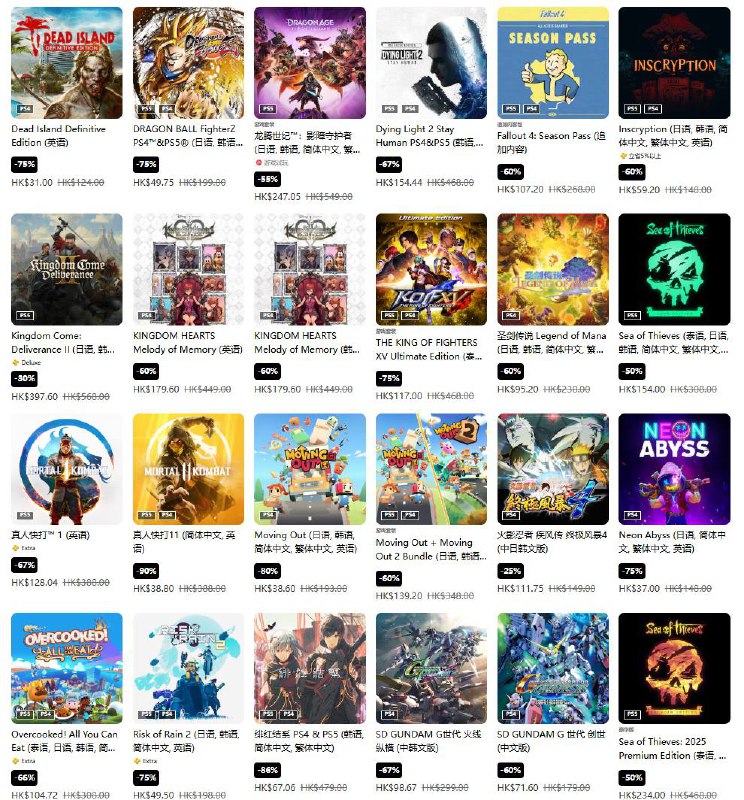This screenshot has width=744, height=800.
Task: Select the Neon Abyss game tile
Action: tap(674, 469)
